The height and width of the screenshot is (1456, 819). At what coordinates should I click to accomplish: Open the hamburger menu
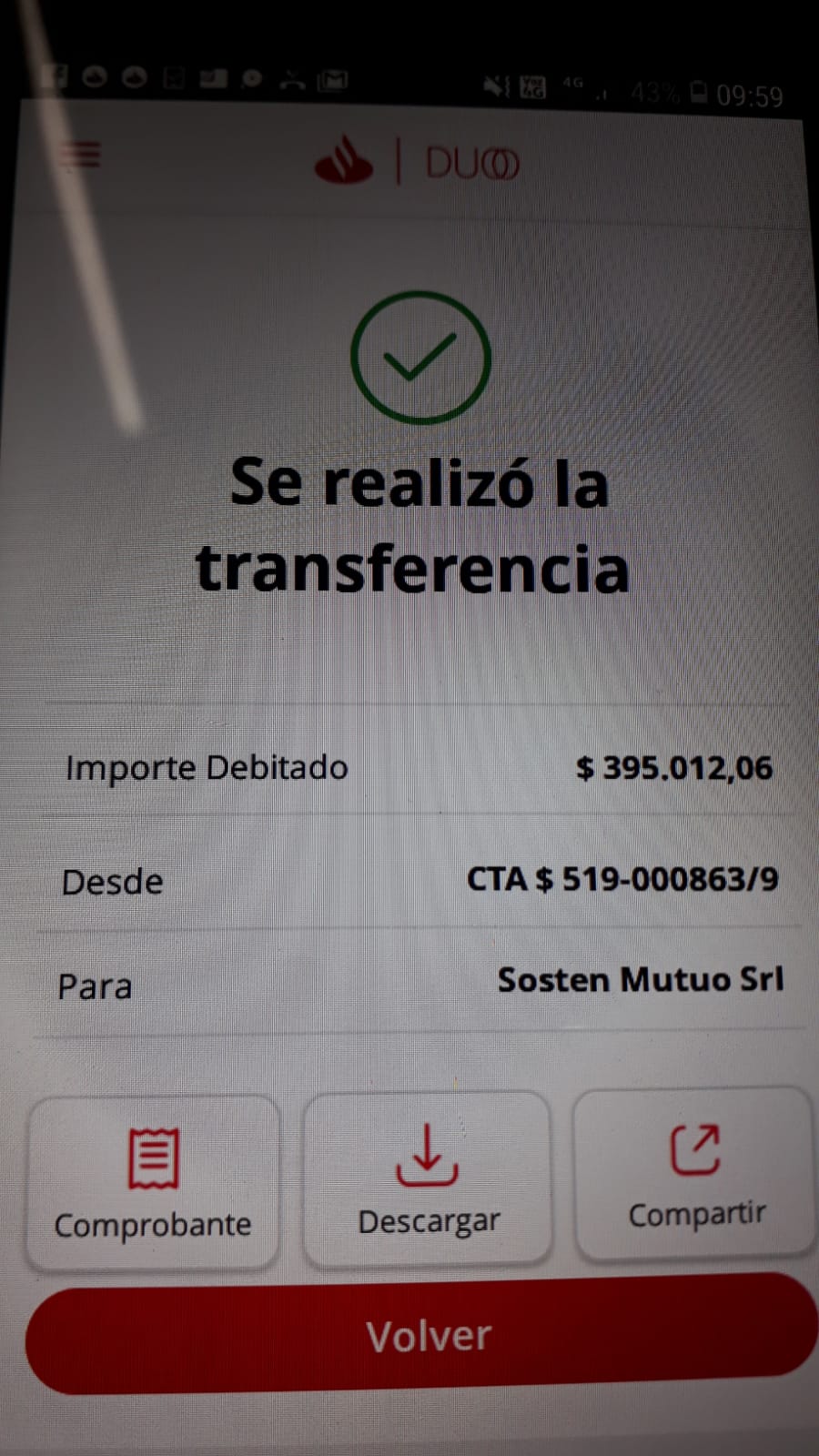click(81, 155)
